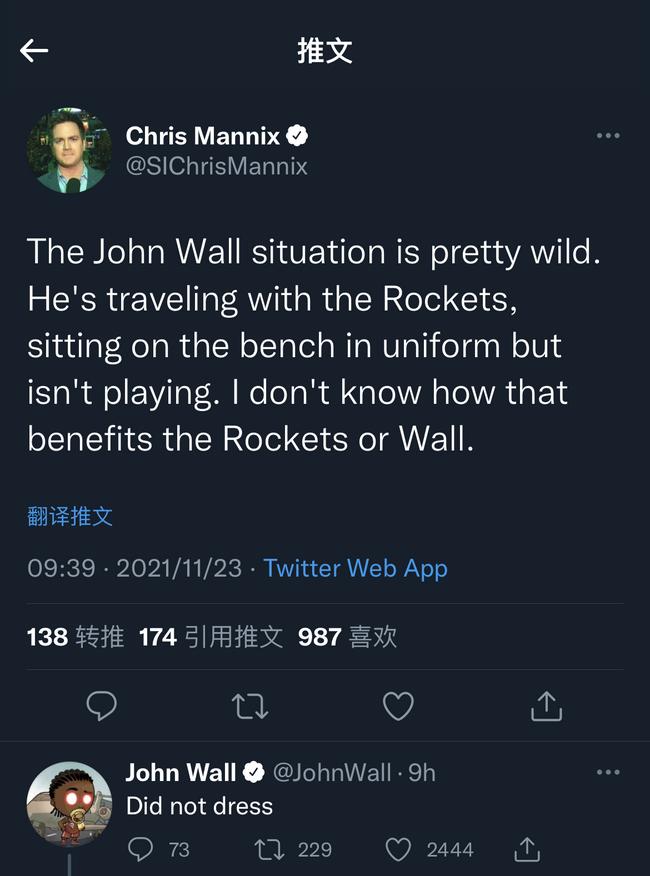Viewport: 650px width, 876px height.
Task: Go back using the arrow
Action: (34, 51)
